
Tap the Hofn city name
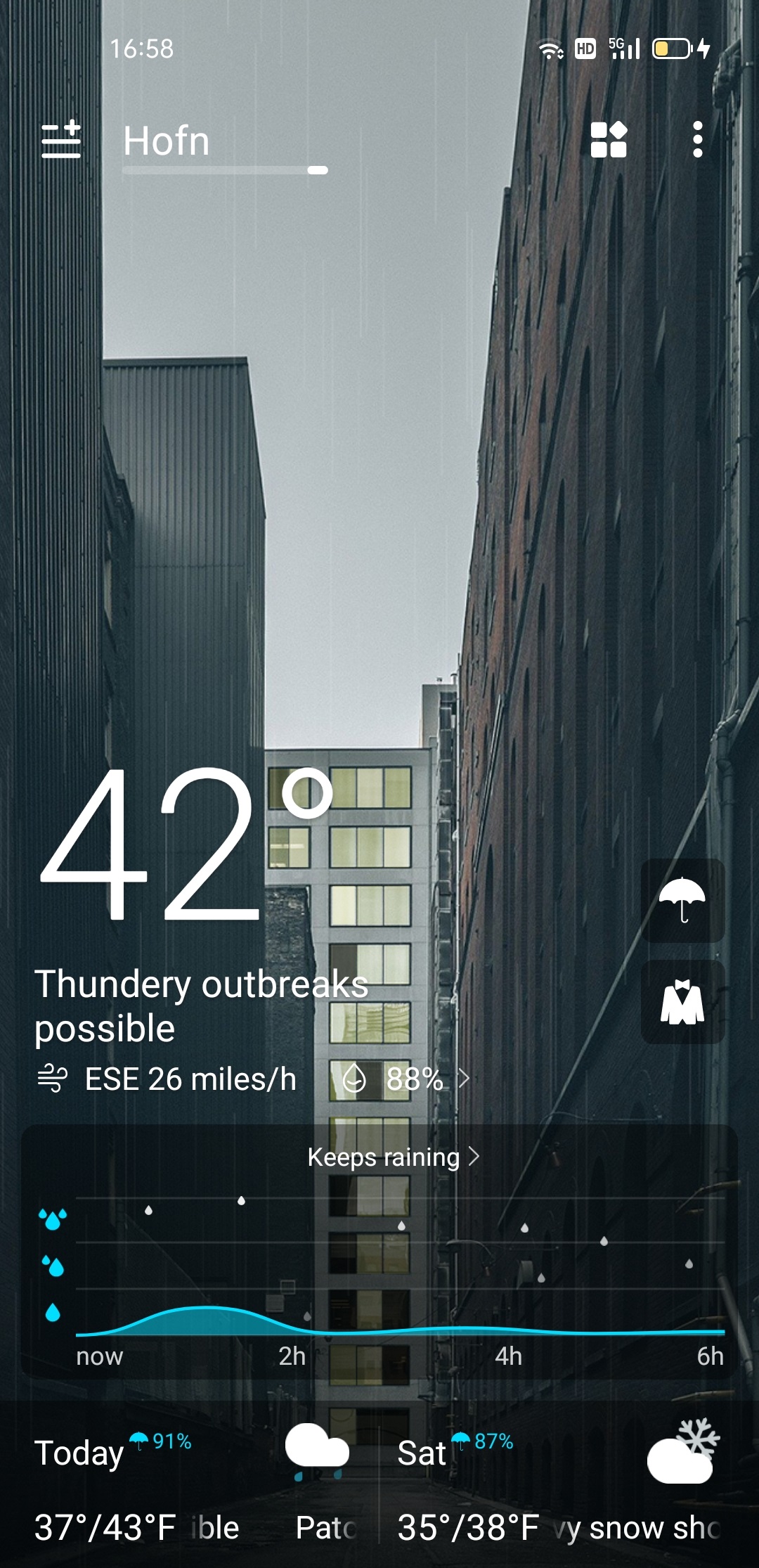click(x=166, y=141)
